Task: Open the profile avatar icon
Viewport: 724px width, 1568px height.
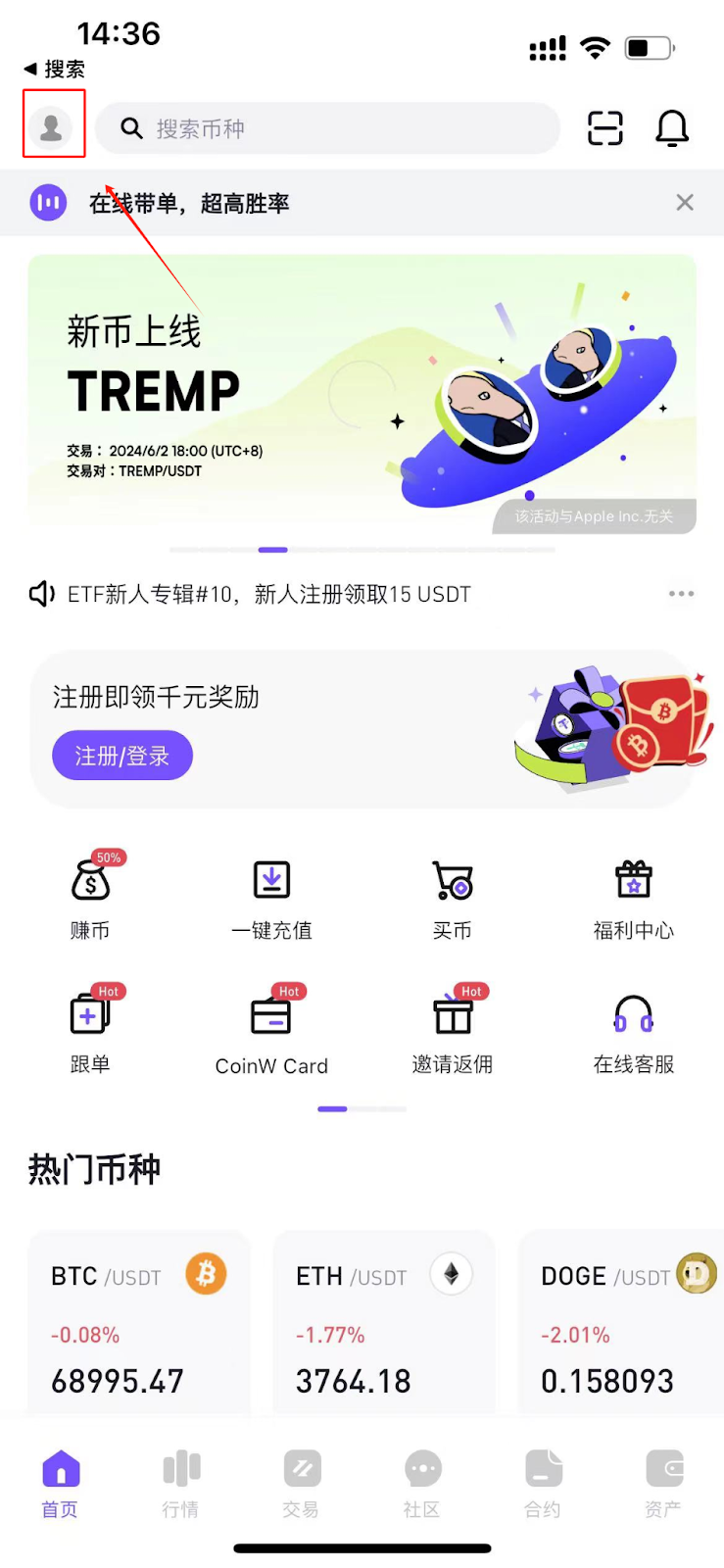Action: [x=52, y=126]
